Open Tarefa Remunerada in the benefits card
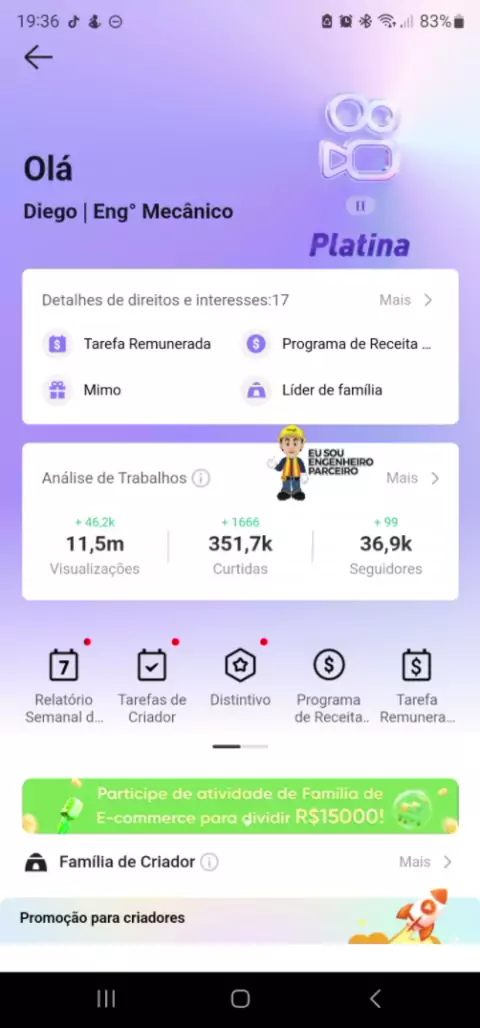Image resolution: width=480 pixels, height=1028 pixels. click(127, 344)
